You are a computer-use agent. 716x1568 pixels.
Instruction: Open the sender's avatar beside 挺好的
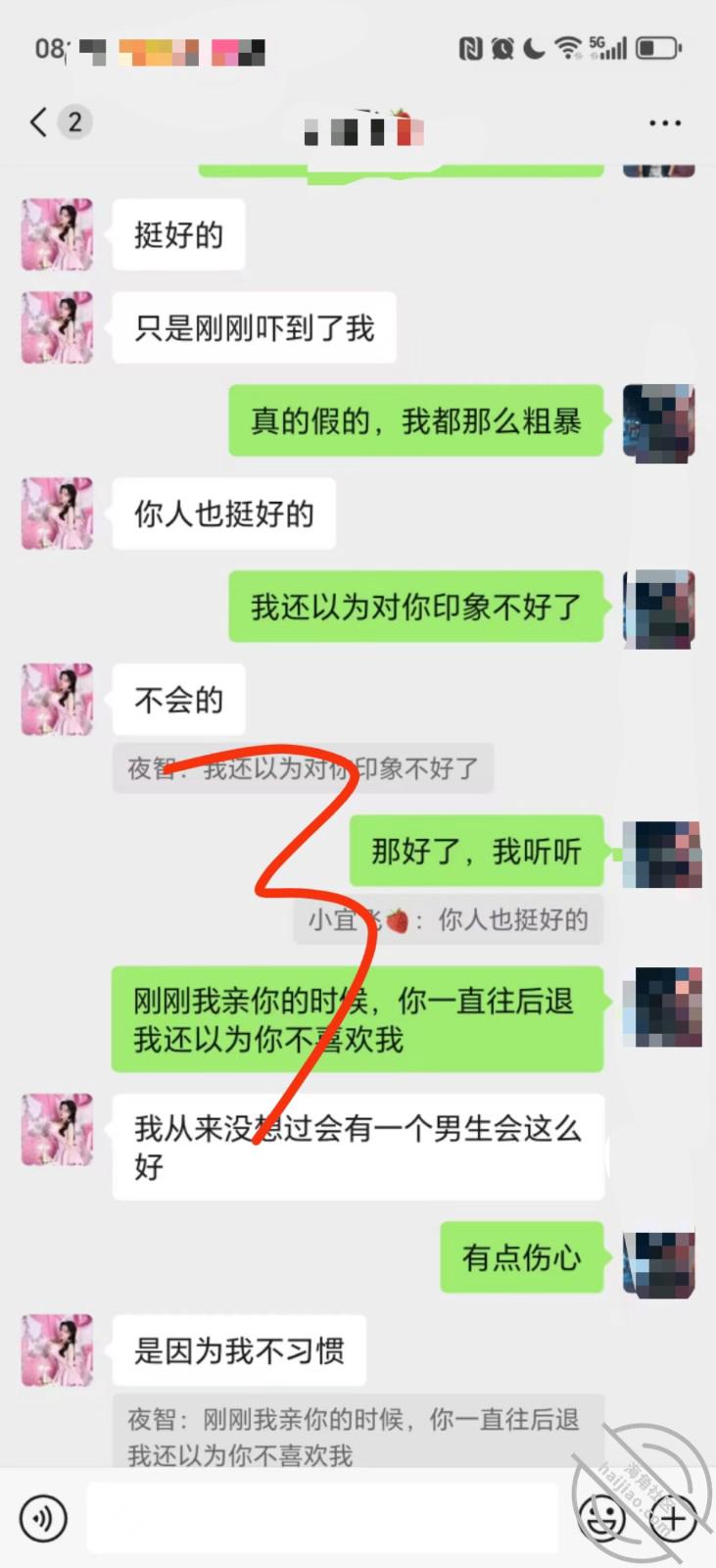coord(58,235)
